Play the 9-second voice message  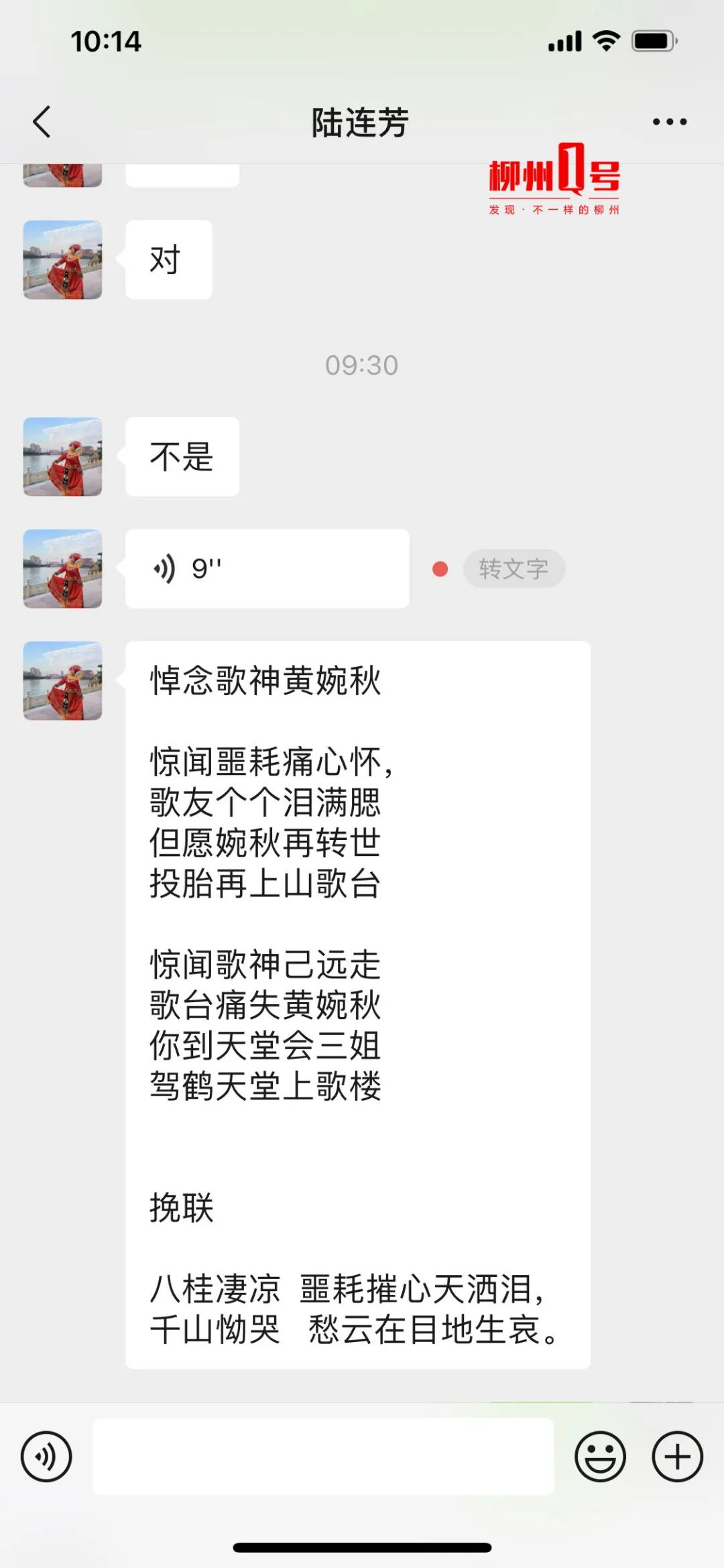pyautogui.click(x=267, y=568)
